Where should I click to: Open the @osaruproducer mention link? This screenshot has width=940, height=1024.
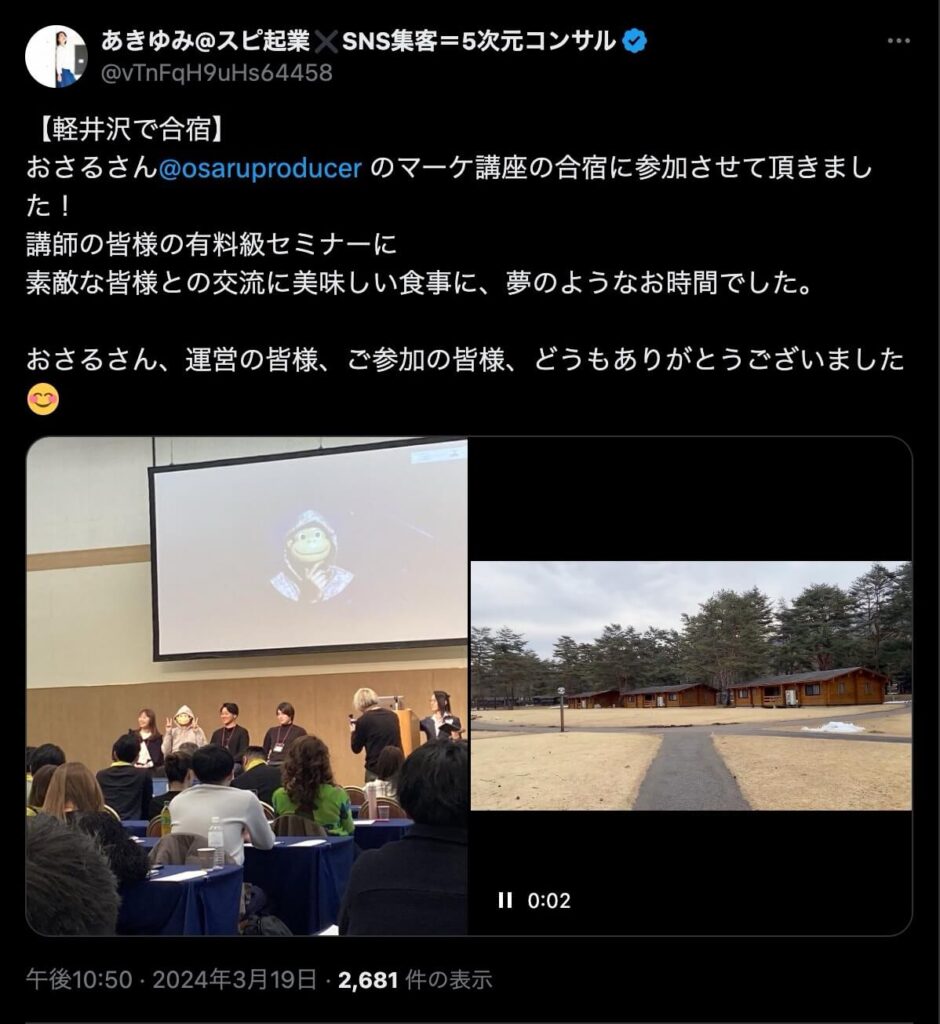[260, 168]
